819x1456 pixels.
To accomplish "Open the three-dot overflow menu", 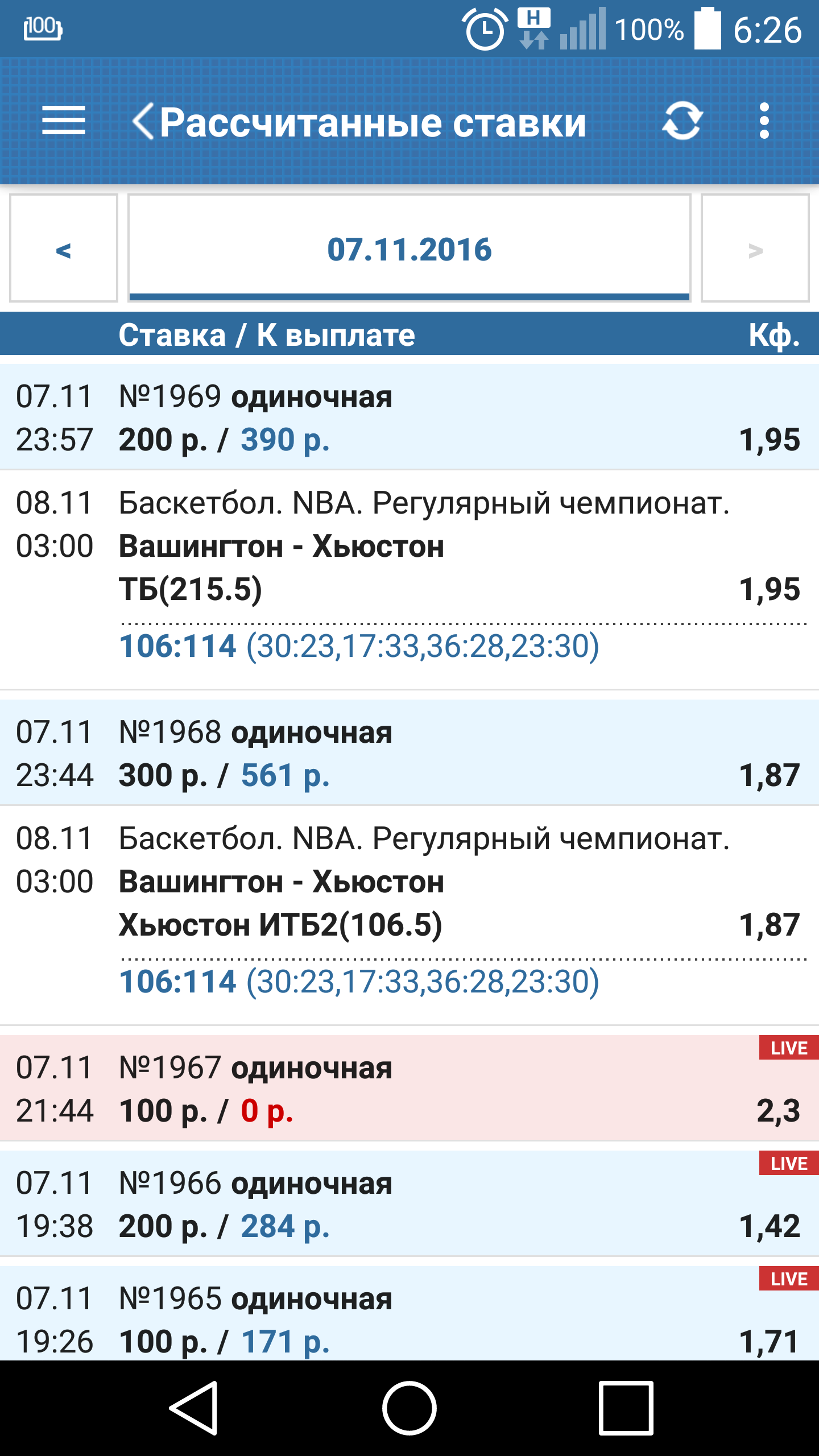I will pyautogui.click(x=764, y=121).
